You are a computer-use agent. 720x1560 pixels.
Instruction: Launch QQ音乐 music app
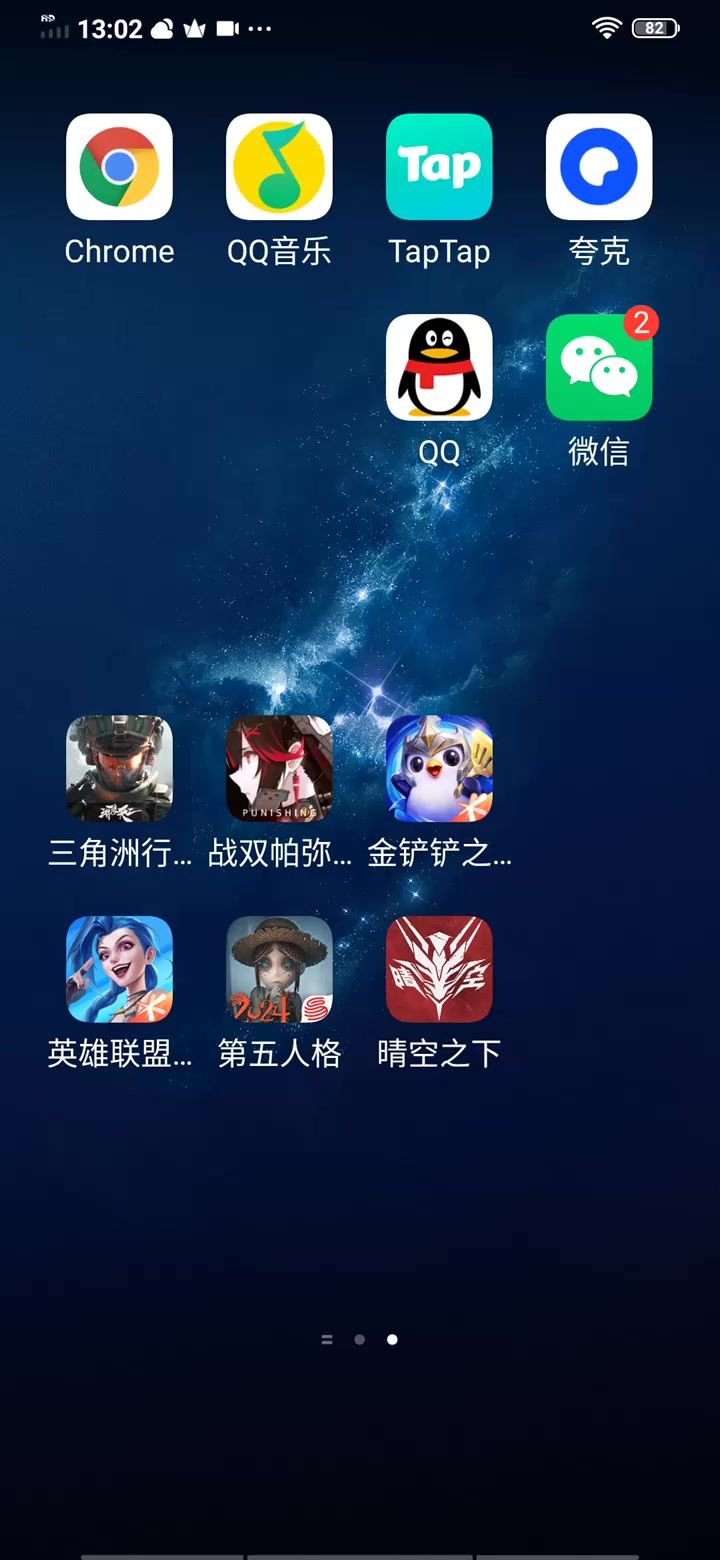coord(279,167)
